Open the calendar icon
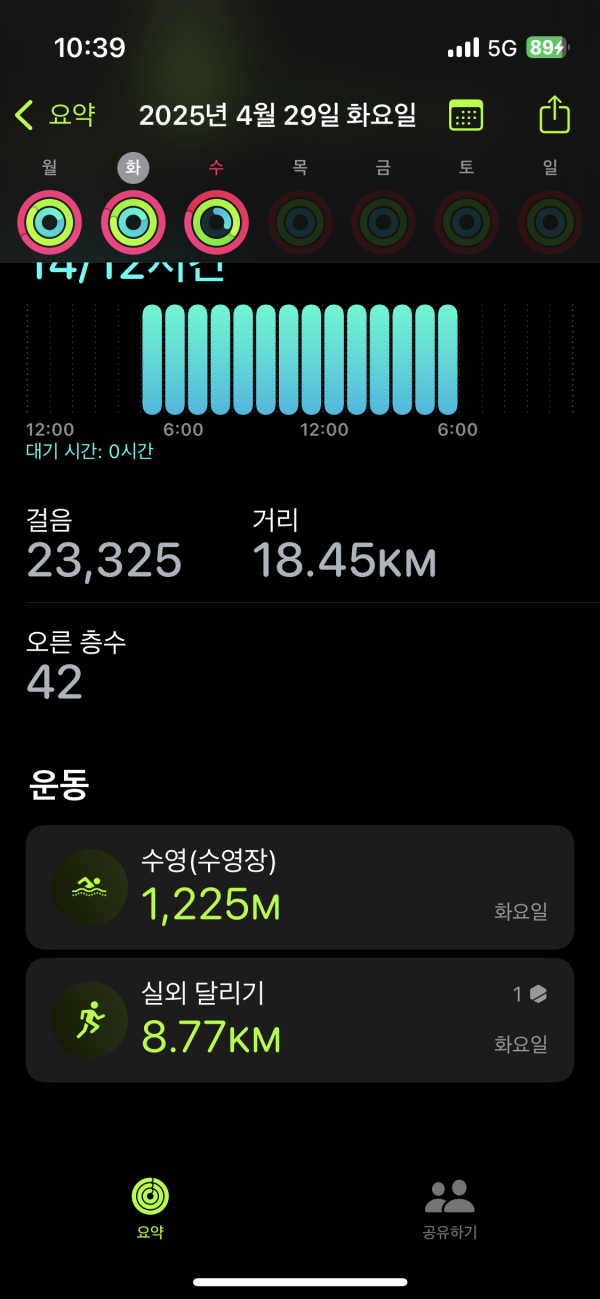600x1299 pixels. (x=466, y=115)
